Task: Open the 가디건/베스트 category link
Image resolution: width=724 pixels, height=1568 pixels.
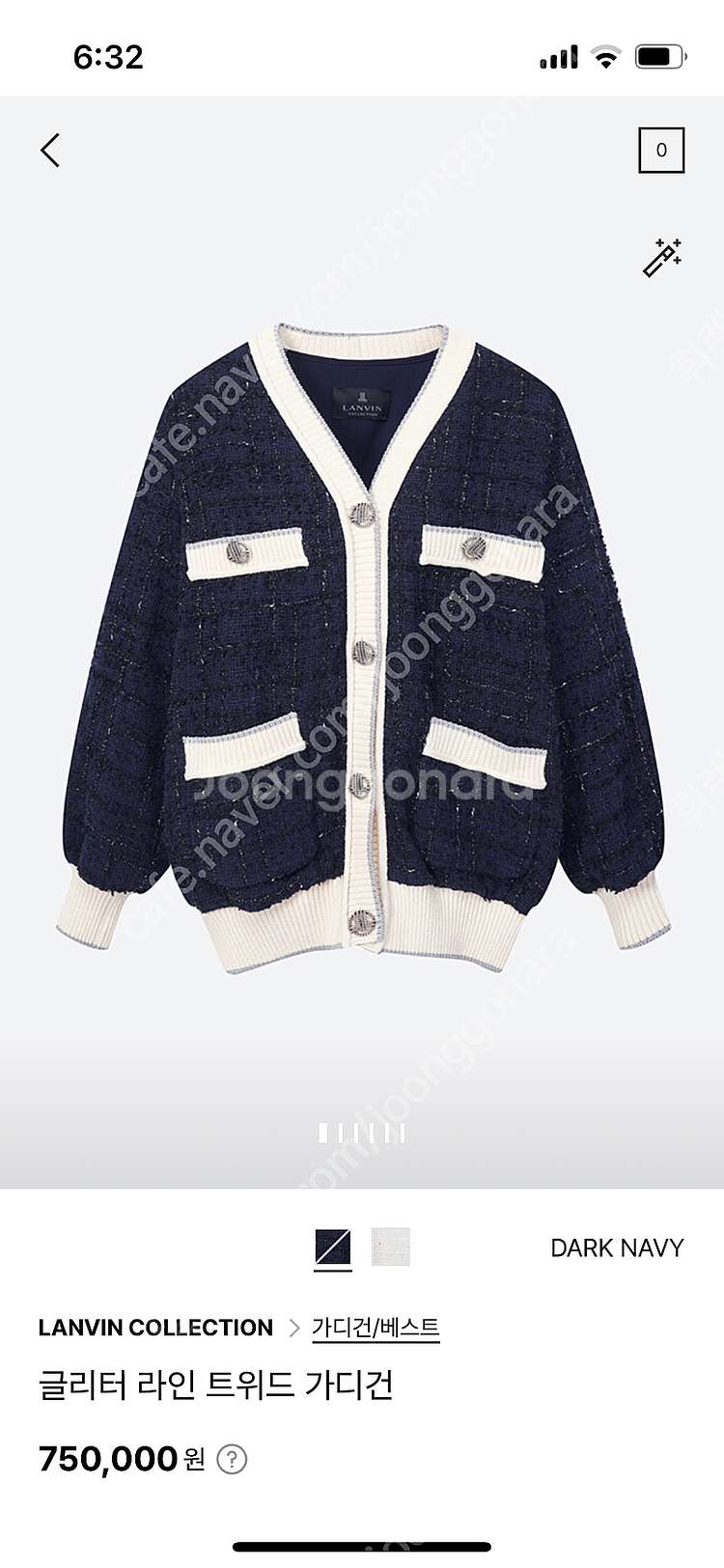Action: pyautogui.click(x=376, y=1328)
